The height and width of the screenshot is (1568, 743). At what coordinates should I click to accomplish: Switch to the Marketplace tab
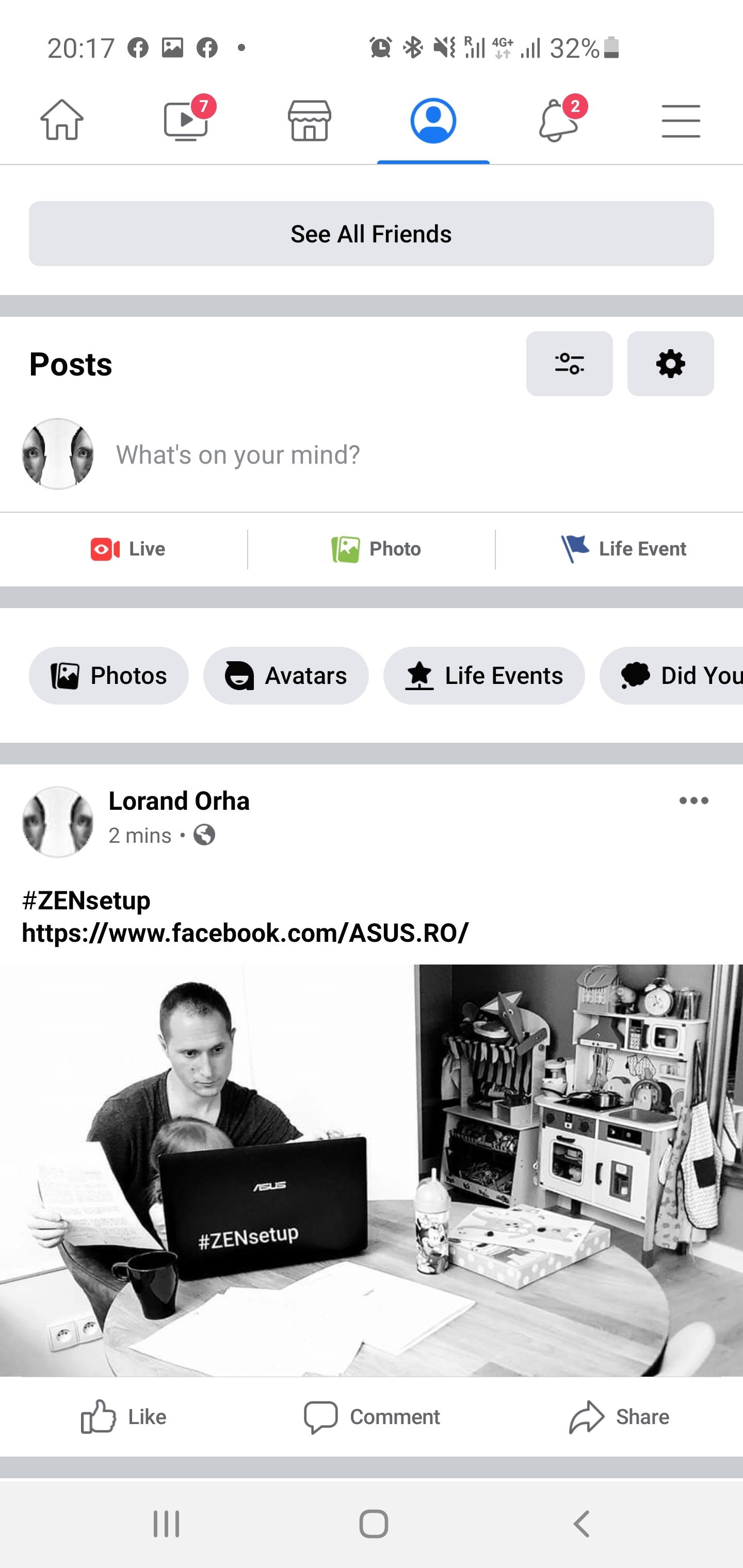click(310, 121)
